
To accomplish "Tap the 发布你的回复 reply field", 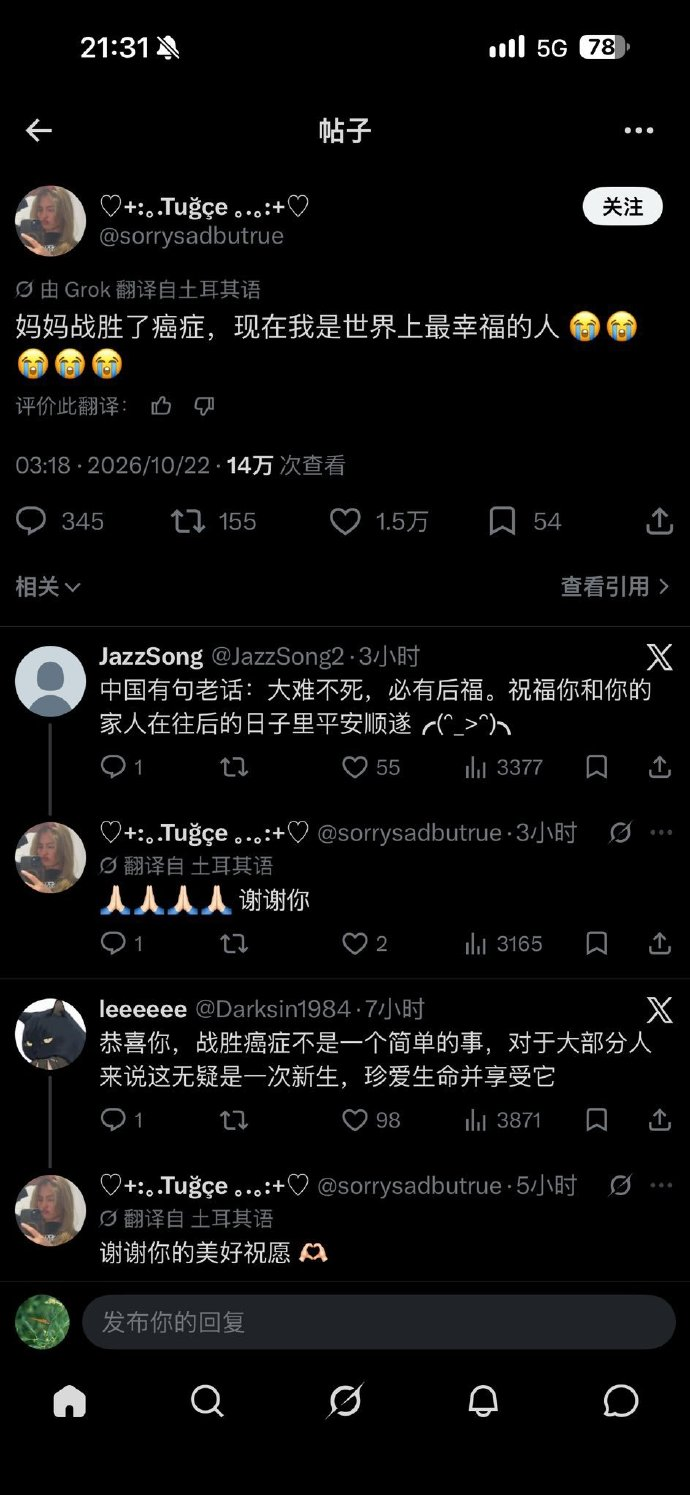I will [x=379, y=1322].
